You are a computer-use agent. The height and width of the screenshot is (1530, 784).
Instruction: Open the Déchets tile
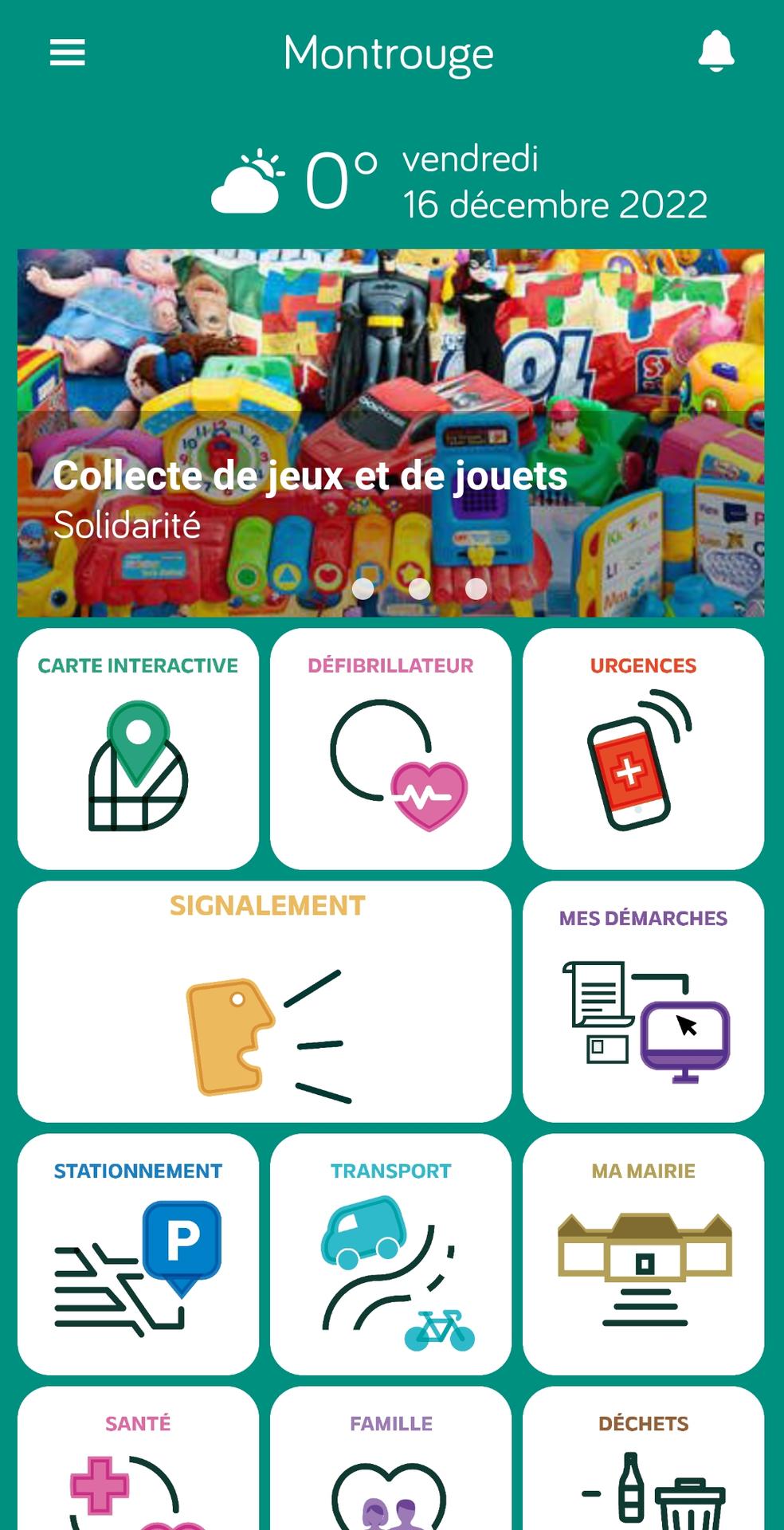[x=643, y=1458]
